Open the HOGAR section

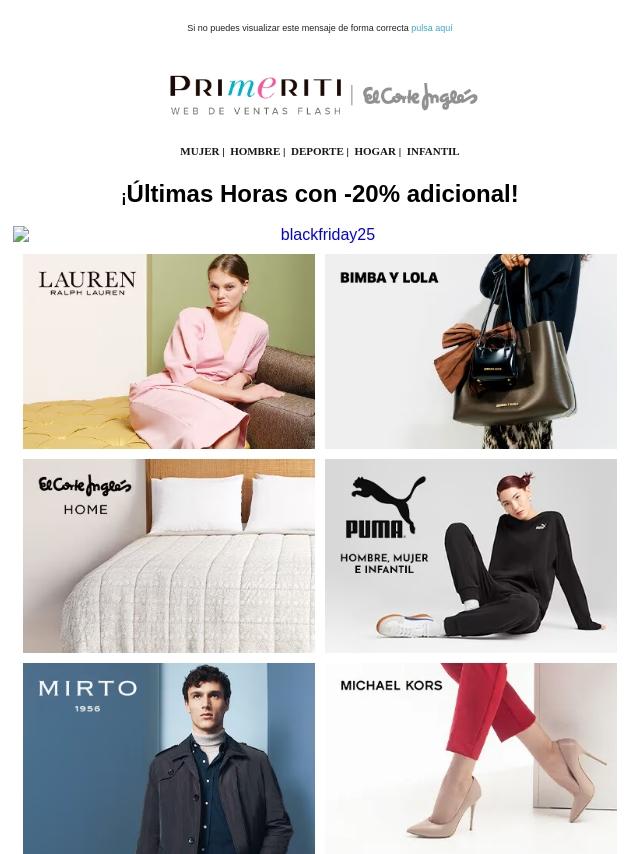375,151
